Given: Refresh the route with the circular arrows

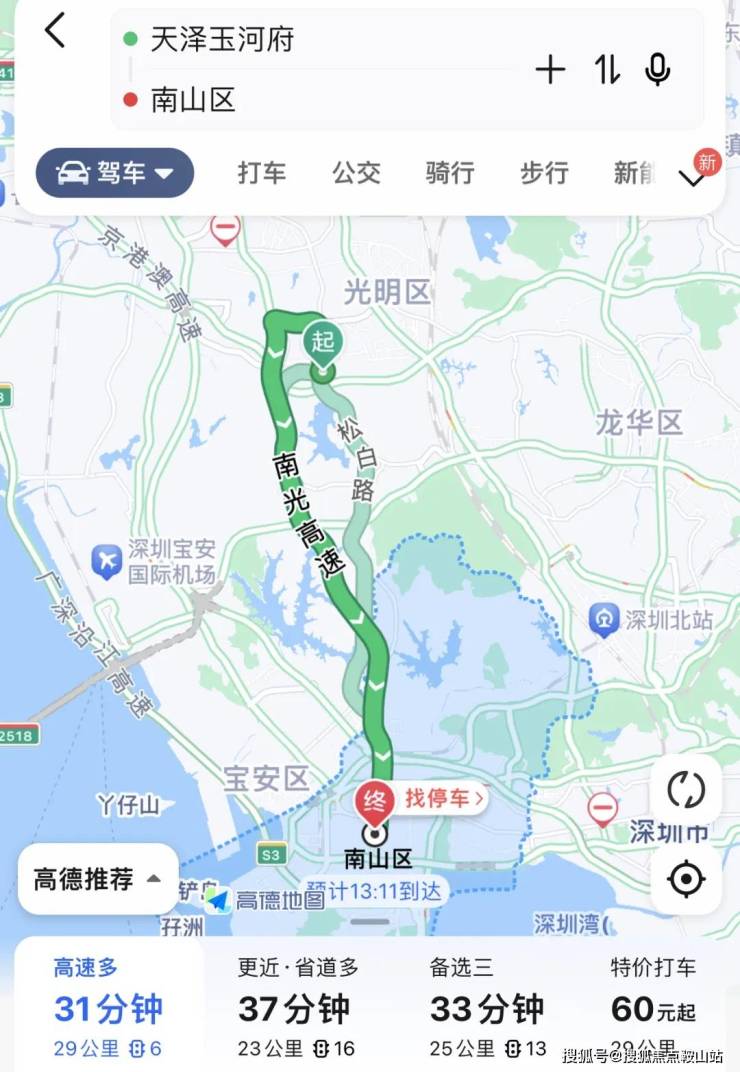Looking at the screenshot, I should point(686,790).
